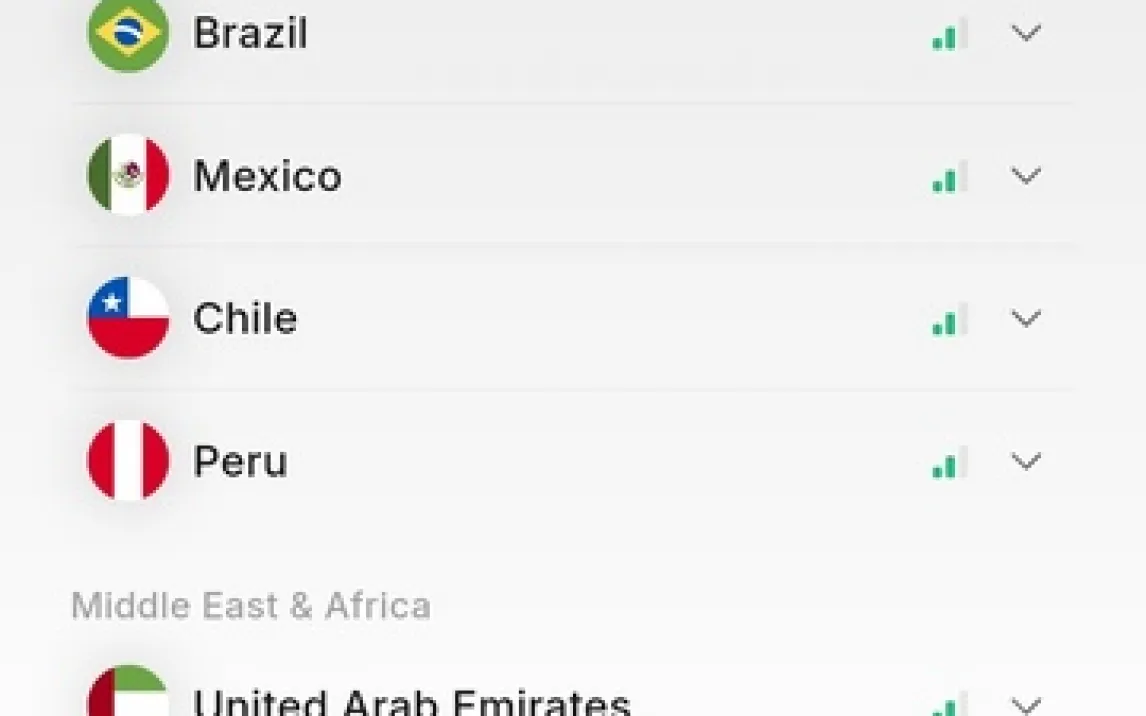The width and height of the screenshot is (1146, 716).
Task: Expand the Peru row chevron
Action: (1026, 462)
